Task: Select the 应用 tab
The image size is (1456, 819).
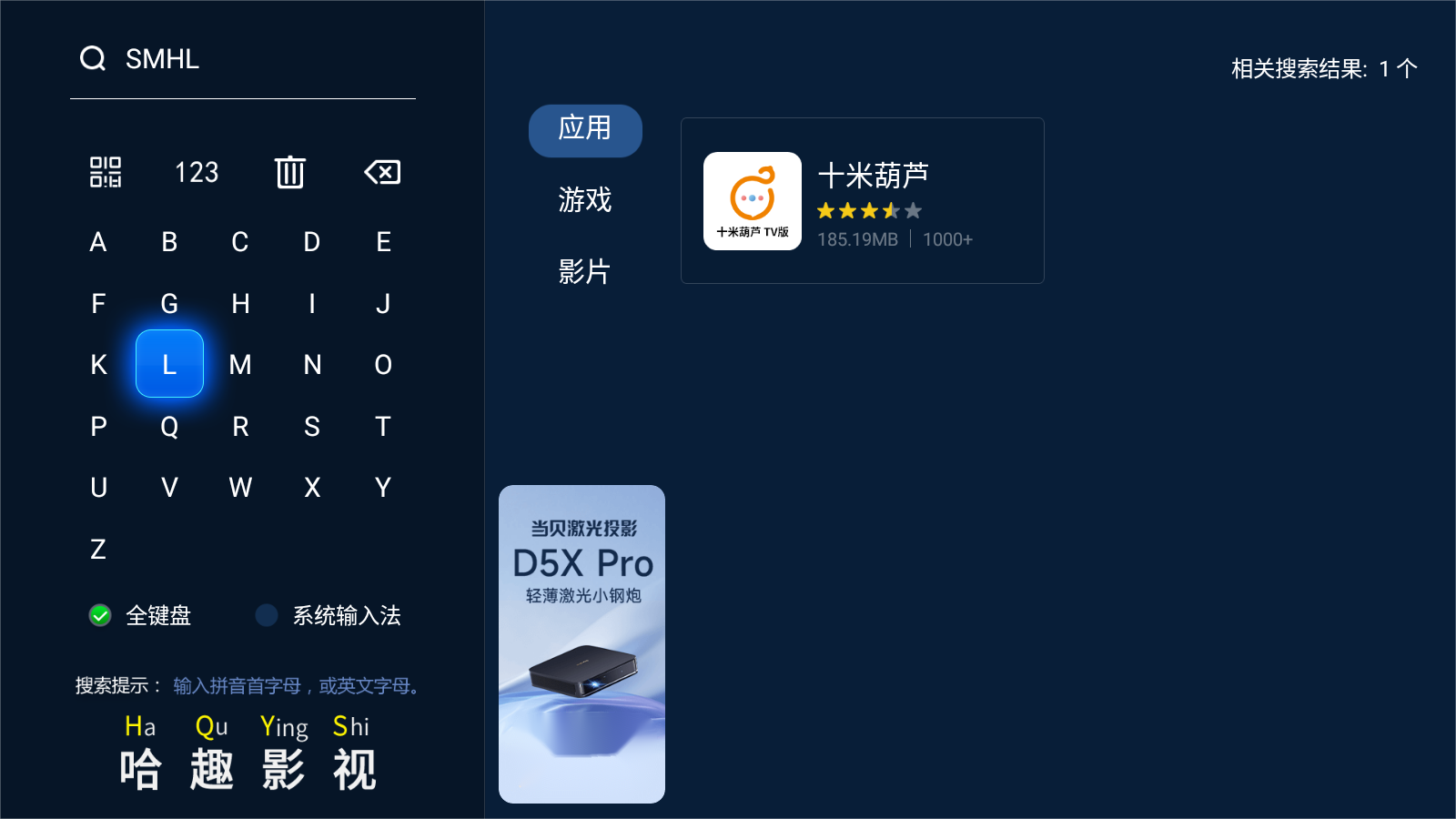Action: tap(584, 130)
